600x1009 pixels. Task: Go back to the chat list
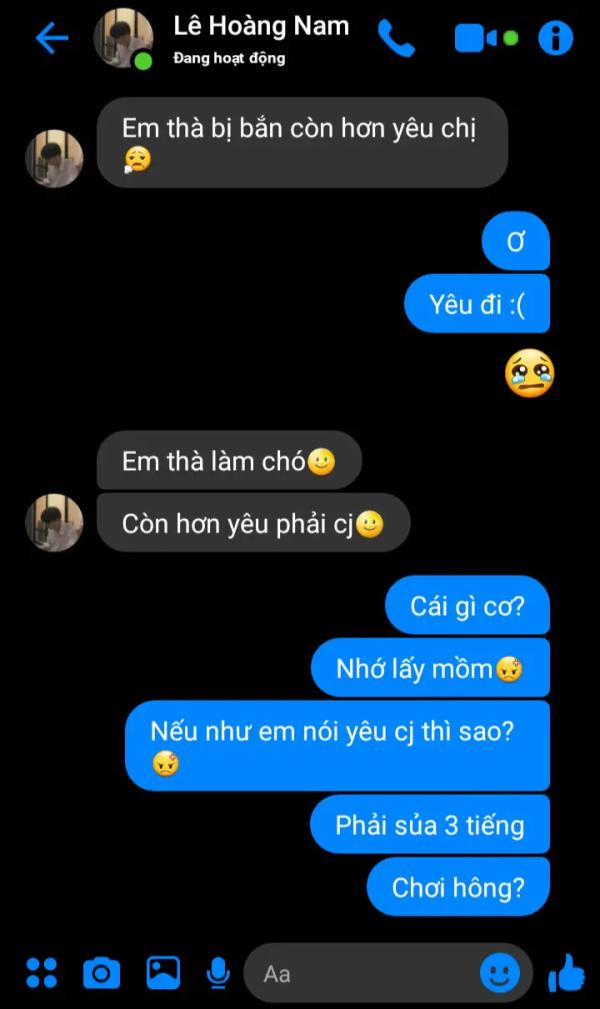[51, 39]
